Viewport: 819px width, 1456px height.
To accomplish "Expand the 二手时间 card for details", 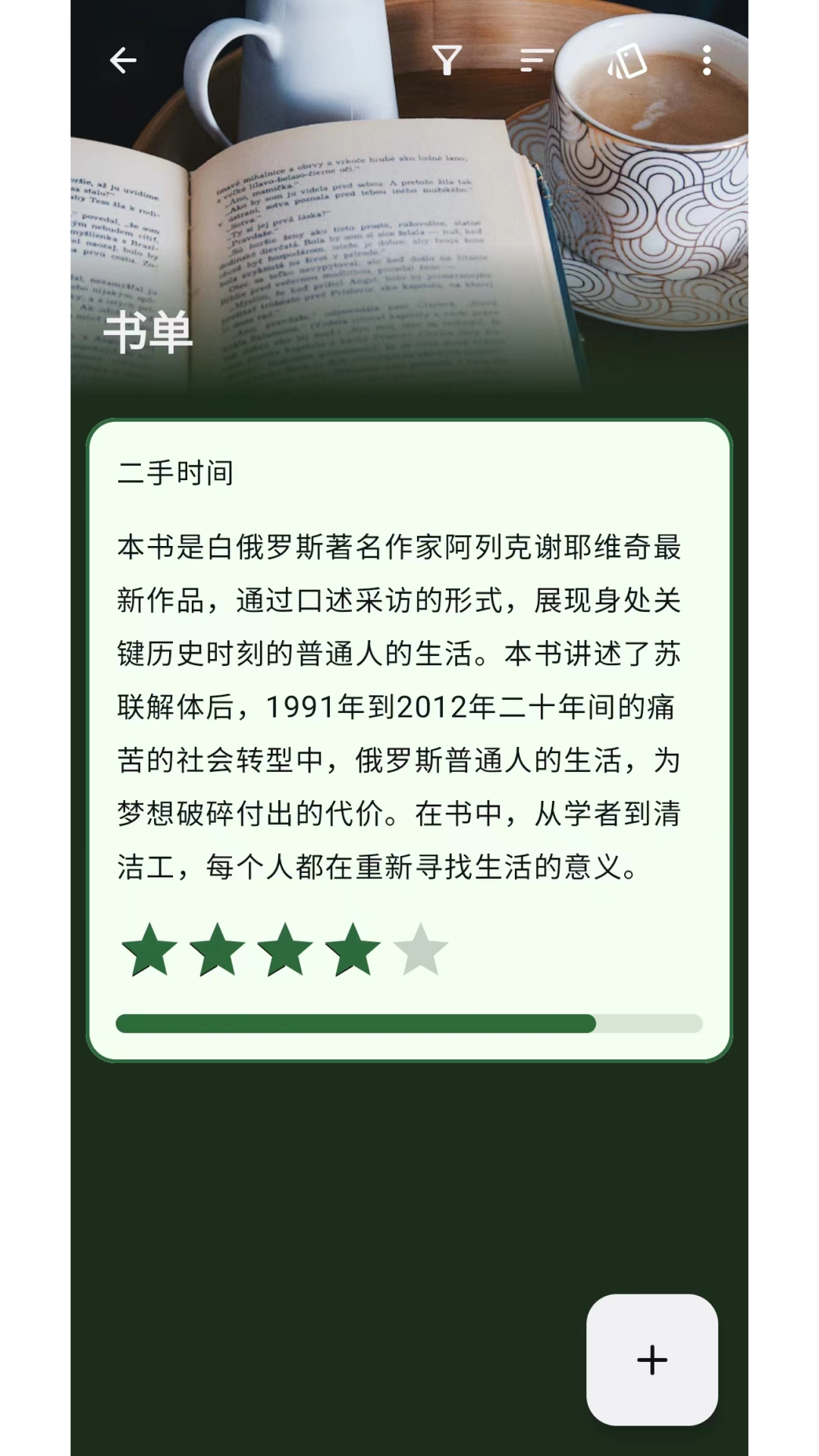I will 409,739.
